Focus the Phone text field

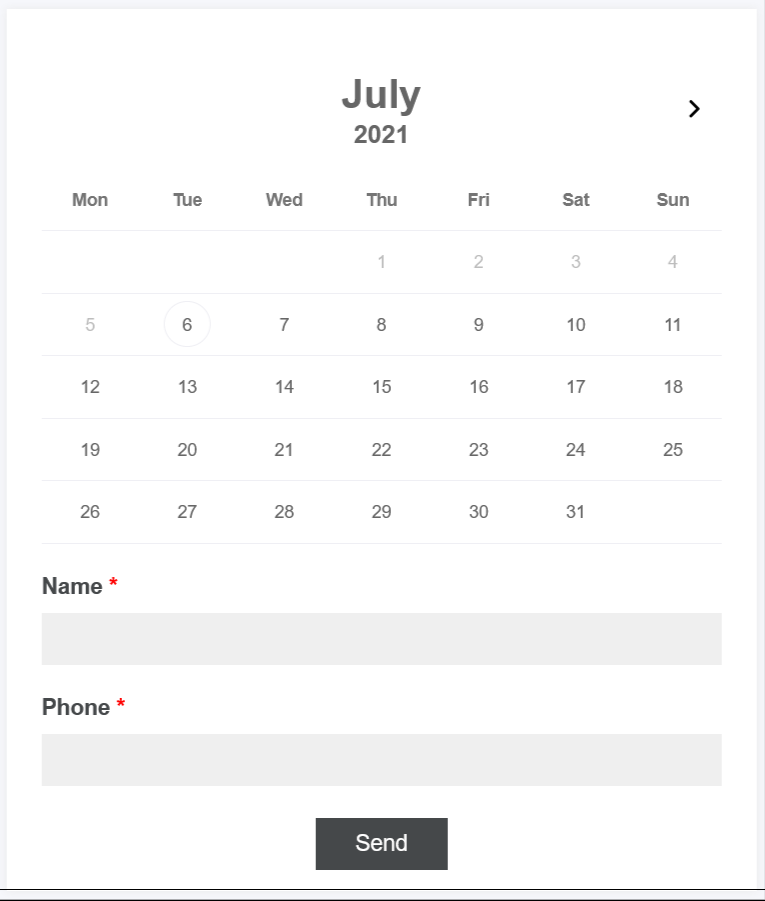coord(381,760)
